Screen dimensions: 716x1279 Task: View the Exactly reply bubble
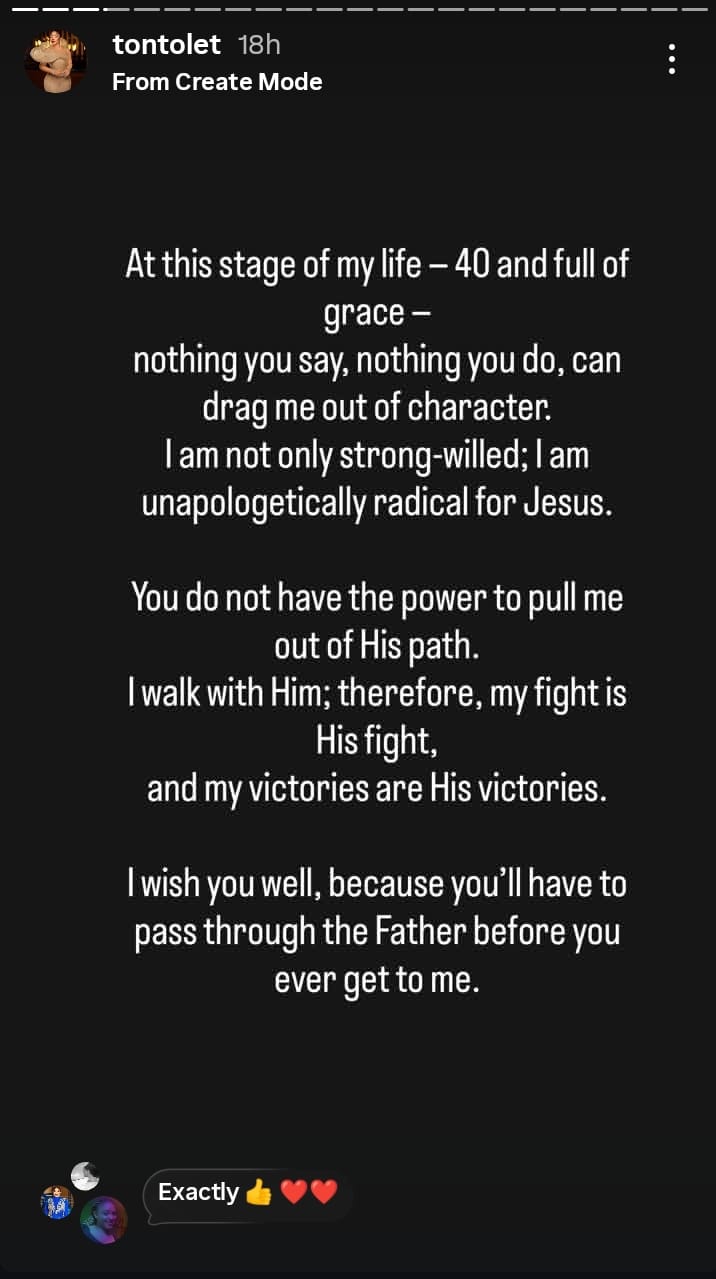pyautogui.click(x=247, y=1192)
